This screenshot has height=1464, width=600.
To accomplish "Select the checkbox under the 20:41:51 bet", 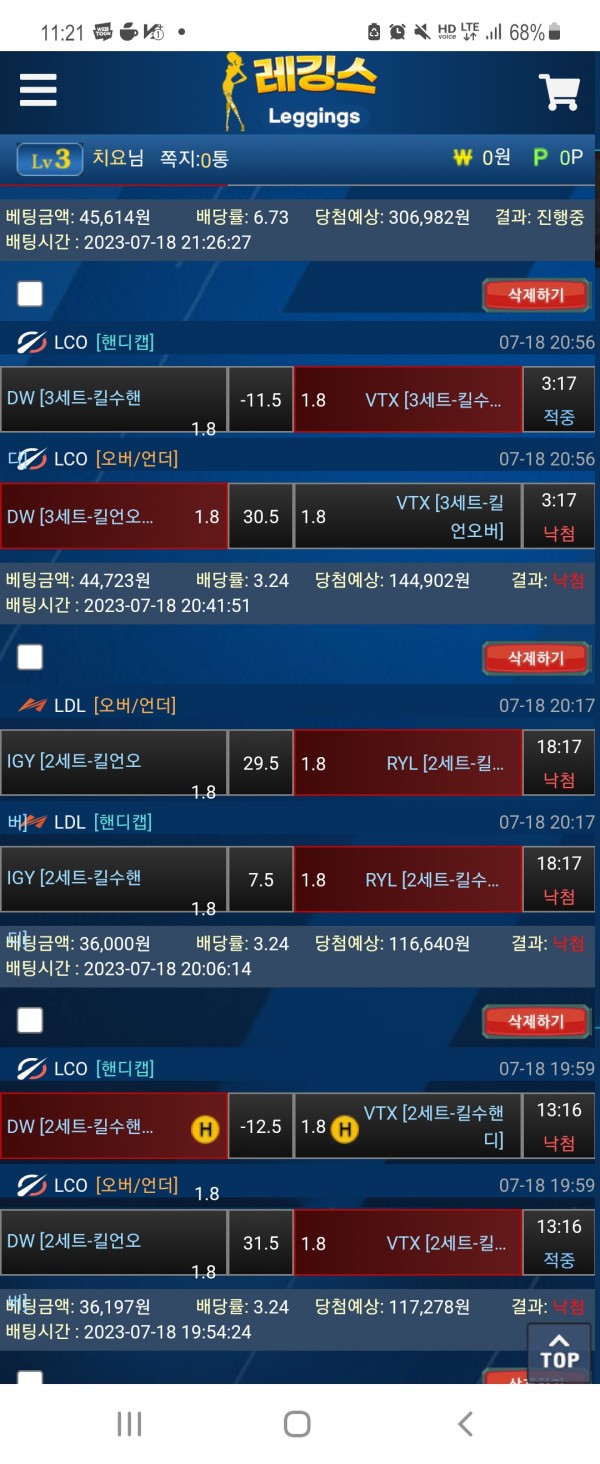I will (30, 657).
